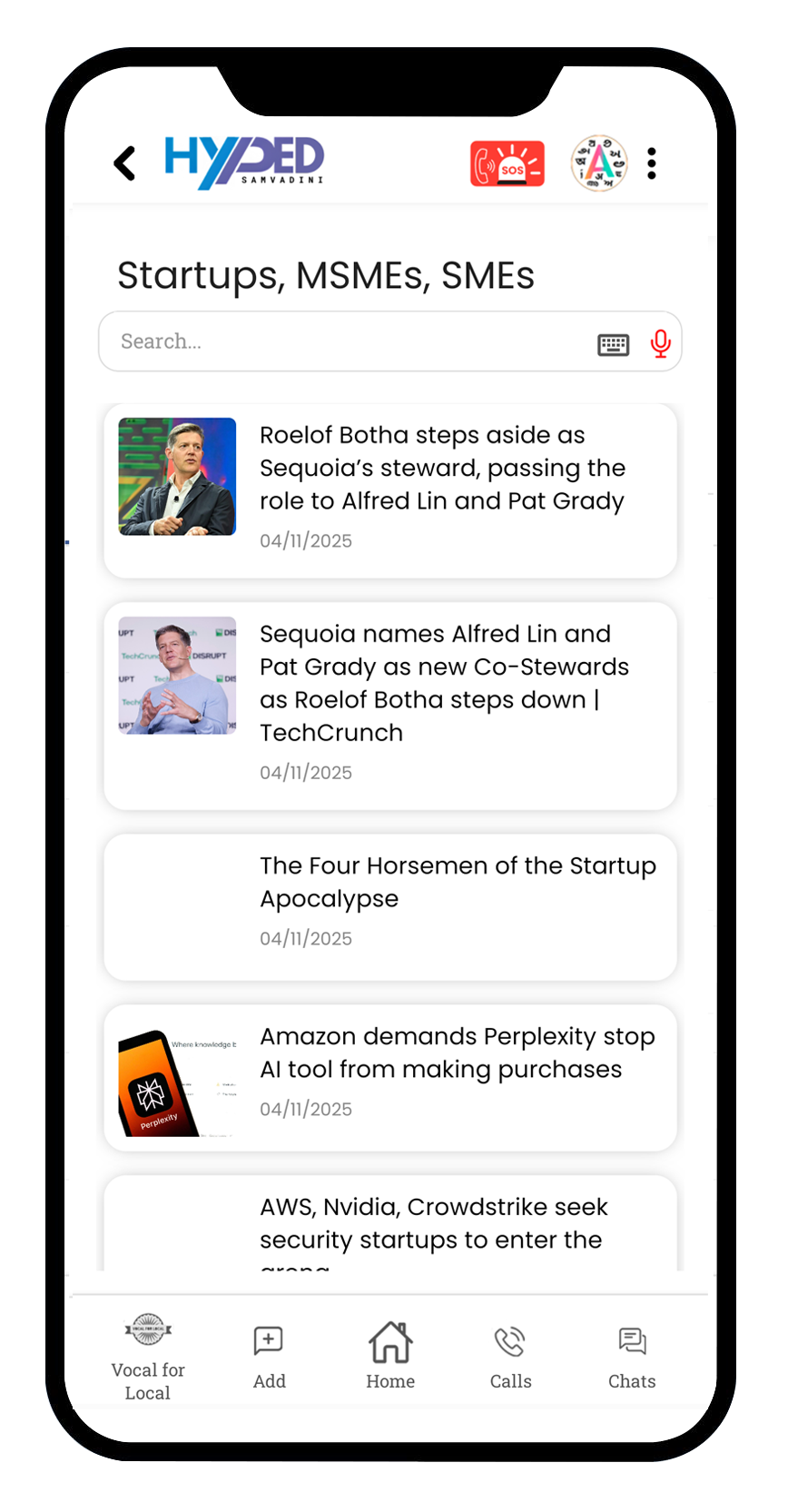Tap the red SOS emergency button
The height and width of the screenshot is (1512, 788).
(507, 164)
